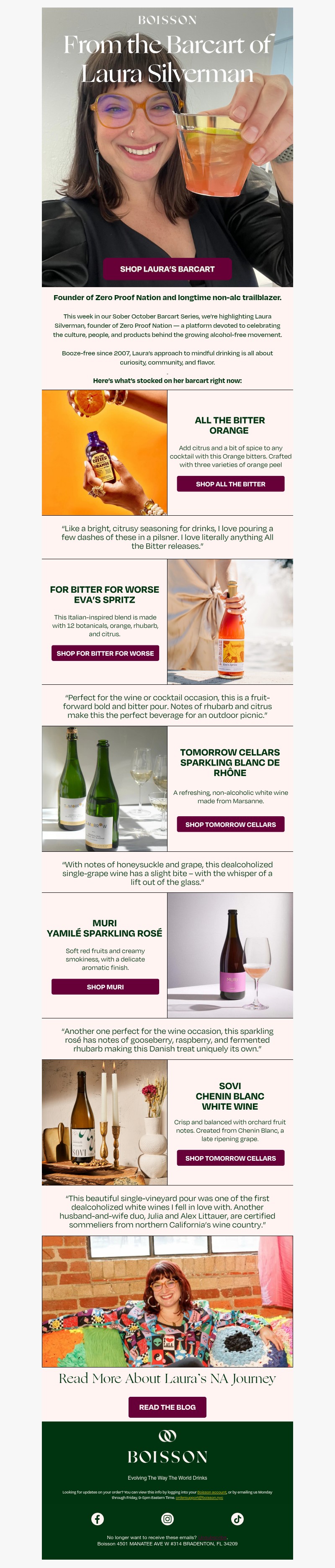Open the Muri Yamilé Sparkling Rosé image

point(229,955)
